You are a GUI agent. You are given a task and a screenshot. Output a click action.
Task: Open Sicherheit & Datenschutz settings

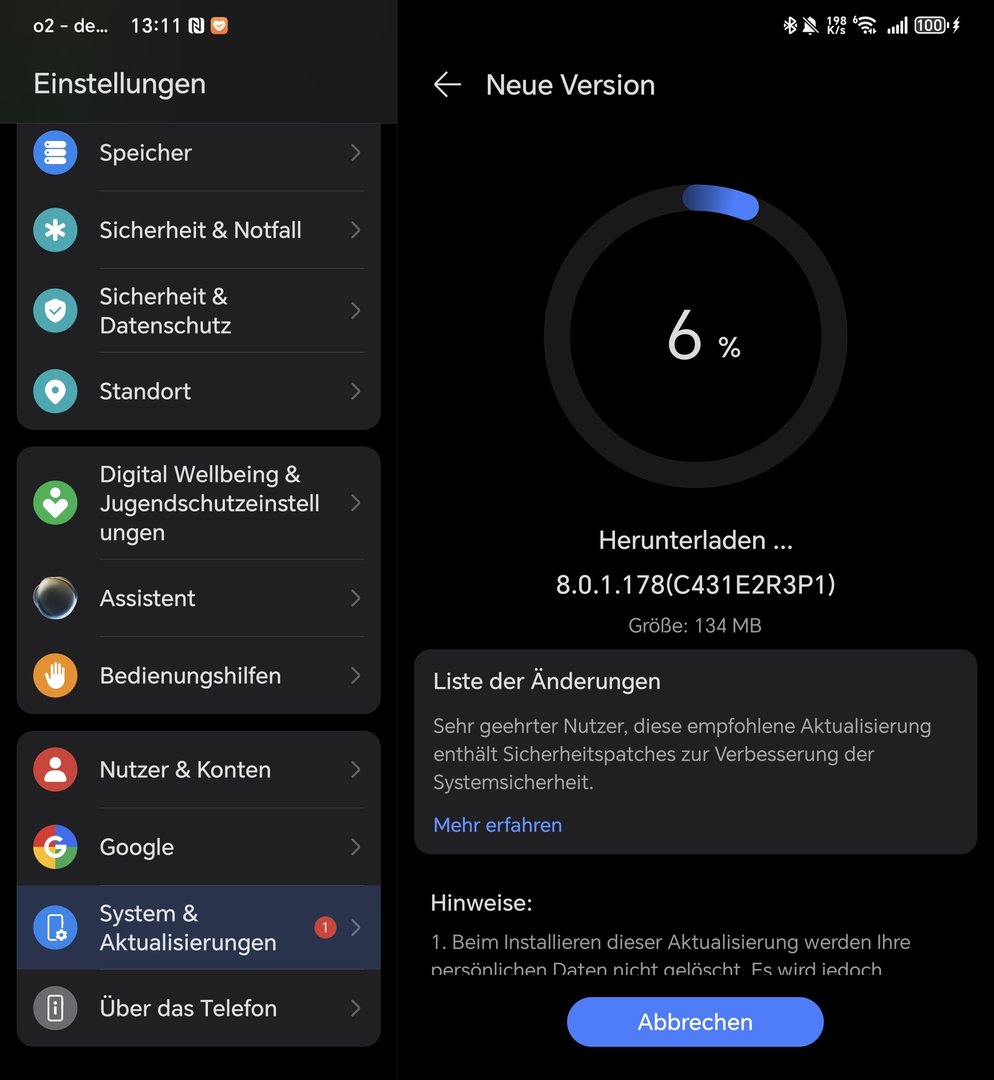point(198,311)
